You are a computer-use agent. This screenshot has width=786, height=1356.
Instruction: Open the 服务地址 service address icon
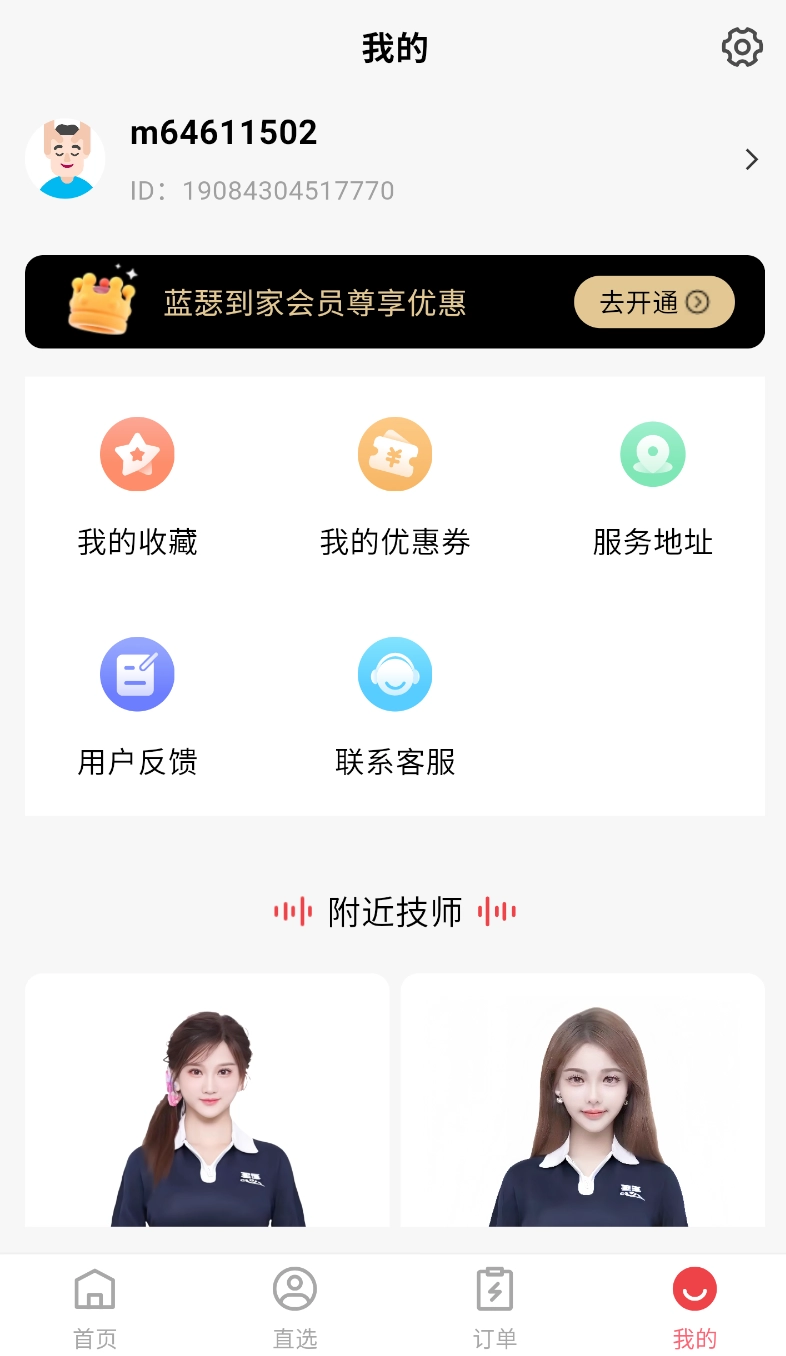point(652,454)
